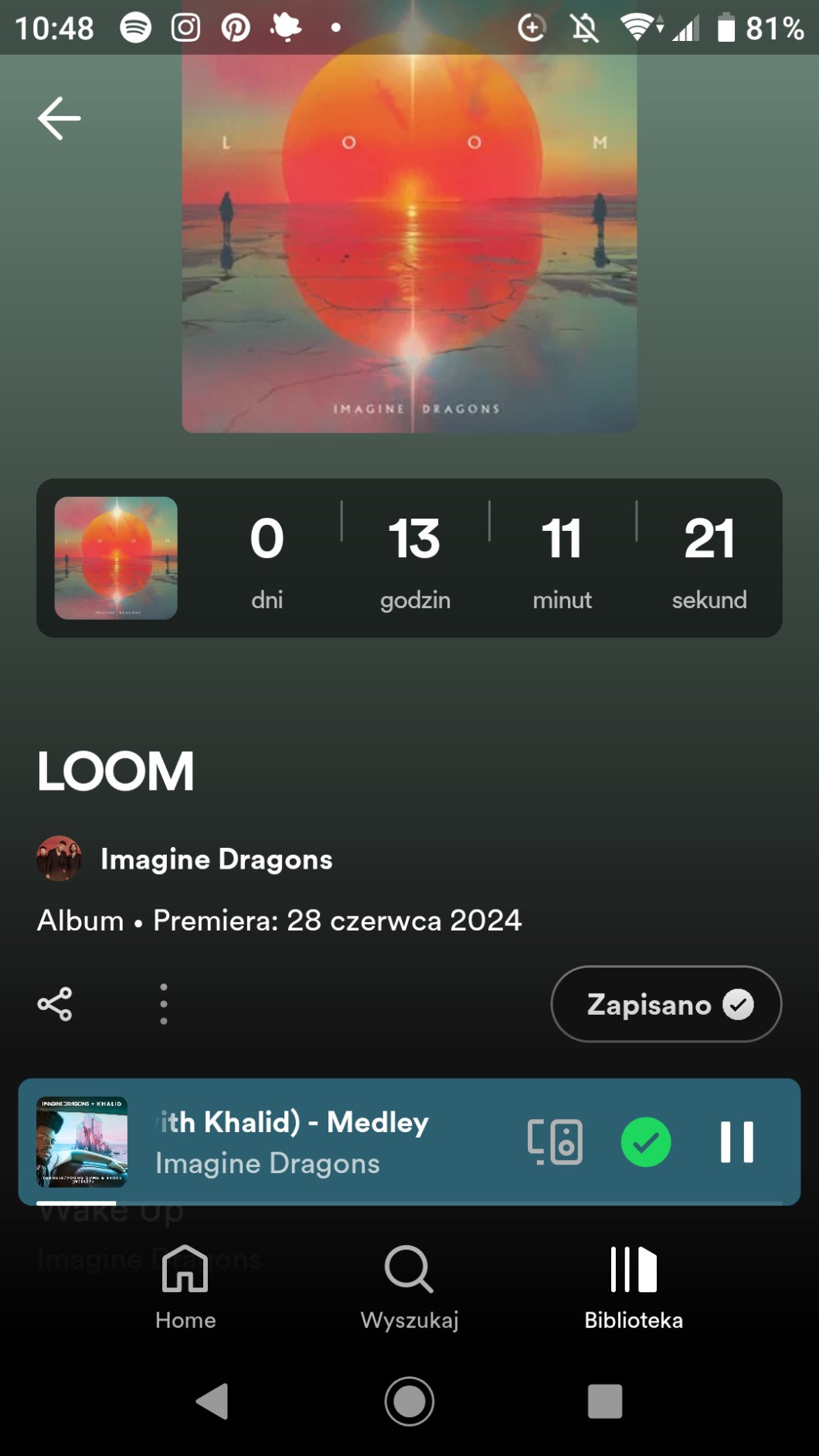
Task: Open the Biblioteka tab
Action: coord(633,1286)
